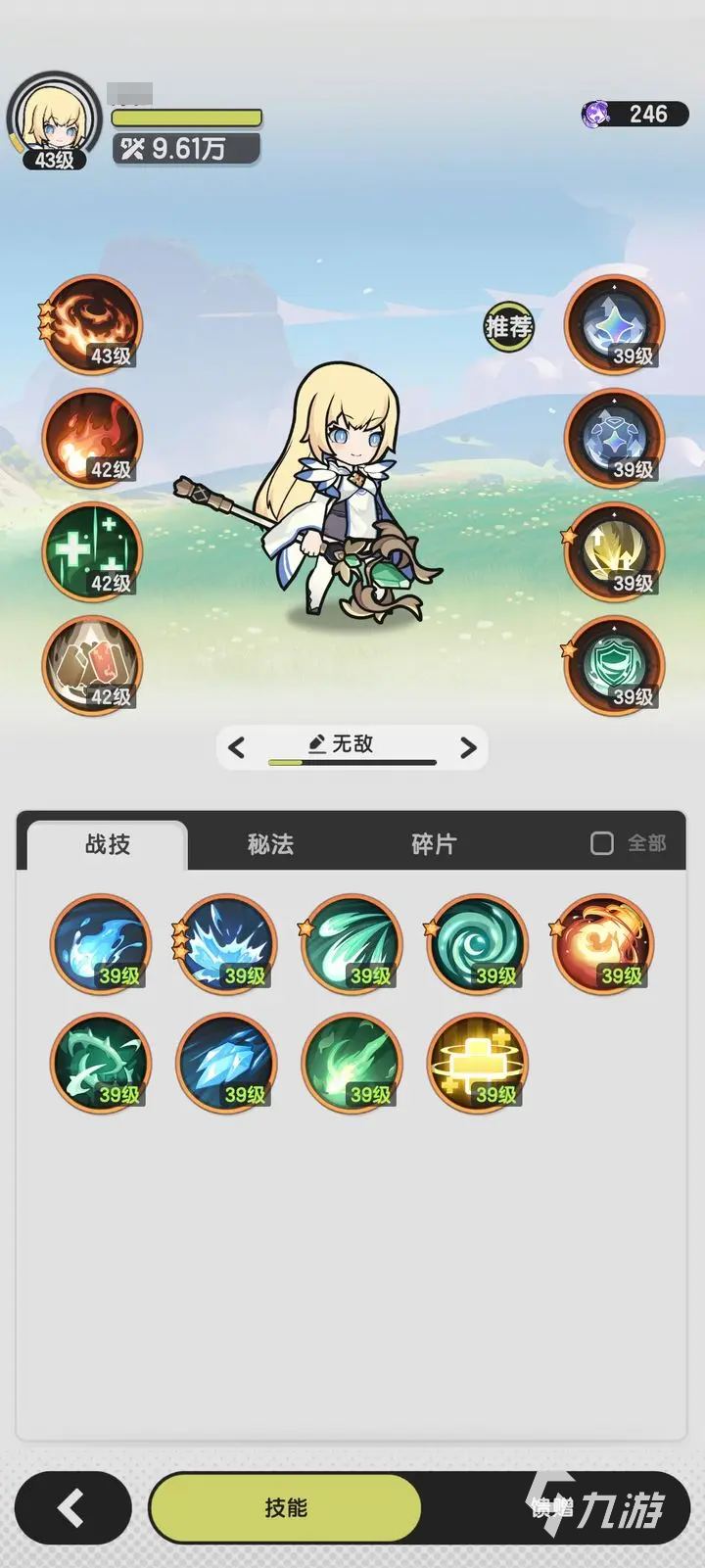Switch to the 秘法 tab
705x1568 pixels.
click(270, 844)
